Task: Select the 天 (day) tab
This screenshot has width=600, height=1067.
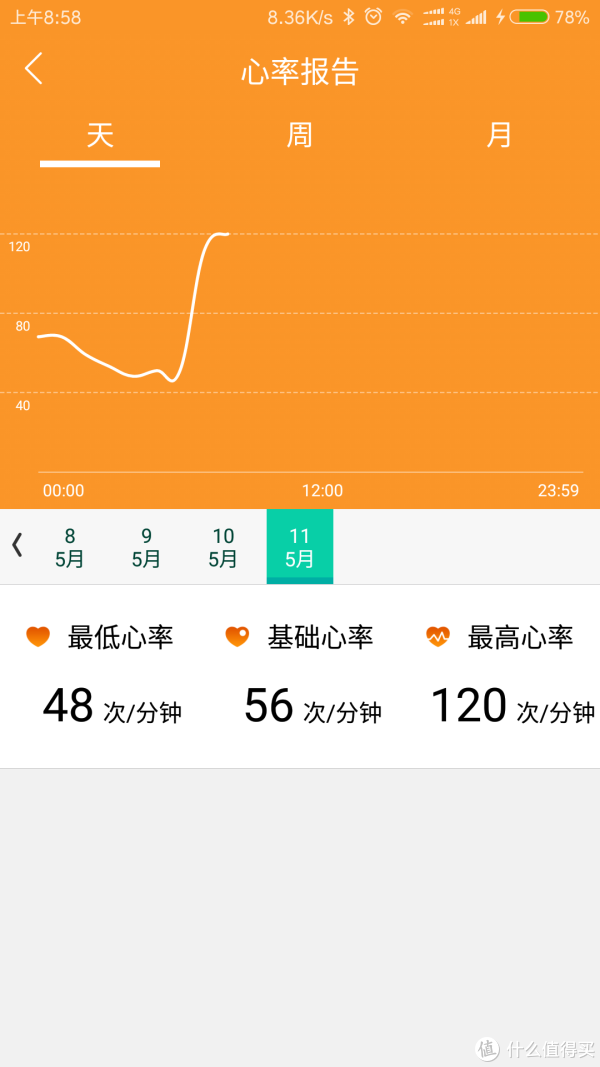Action: [100, 135]
